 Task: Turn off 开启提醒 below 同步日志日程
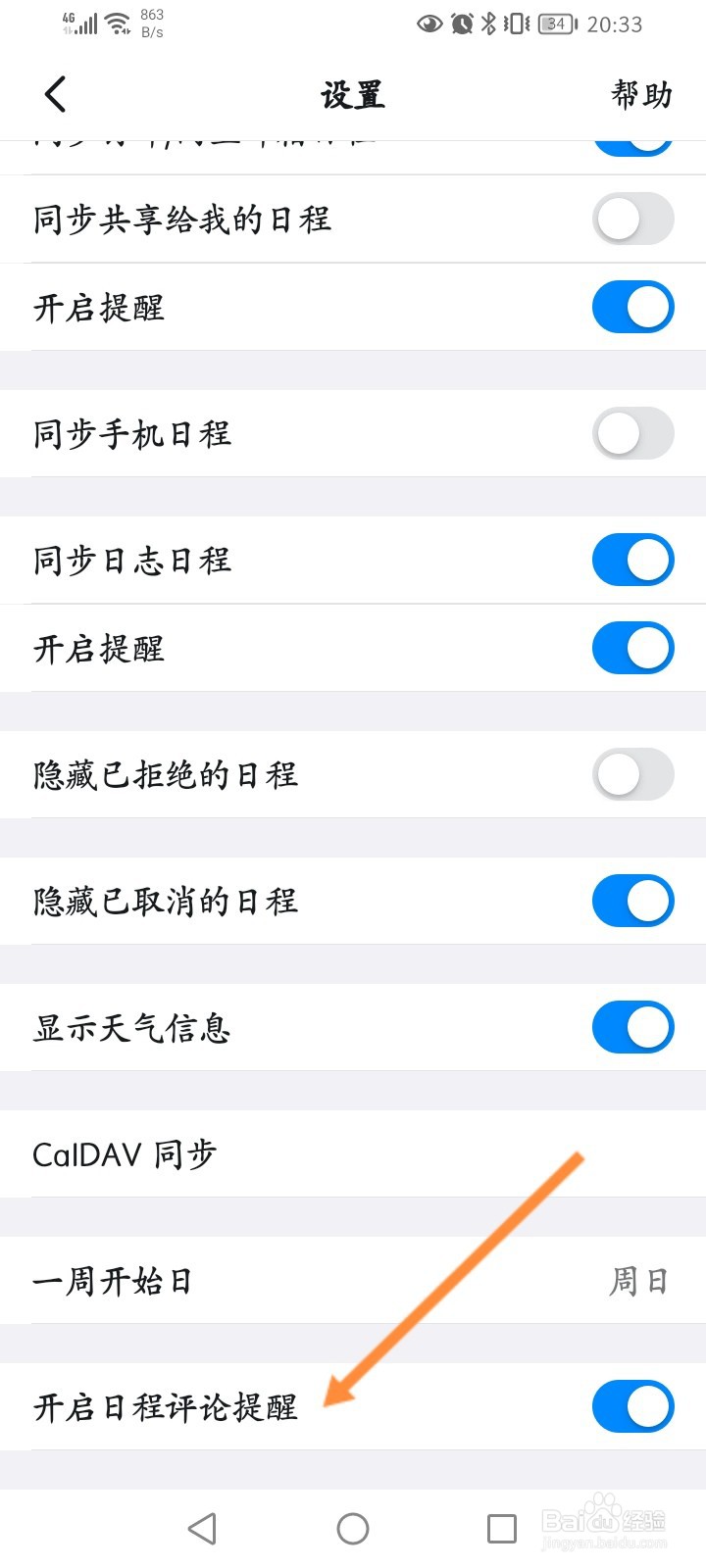[632, 648]
